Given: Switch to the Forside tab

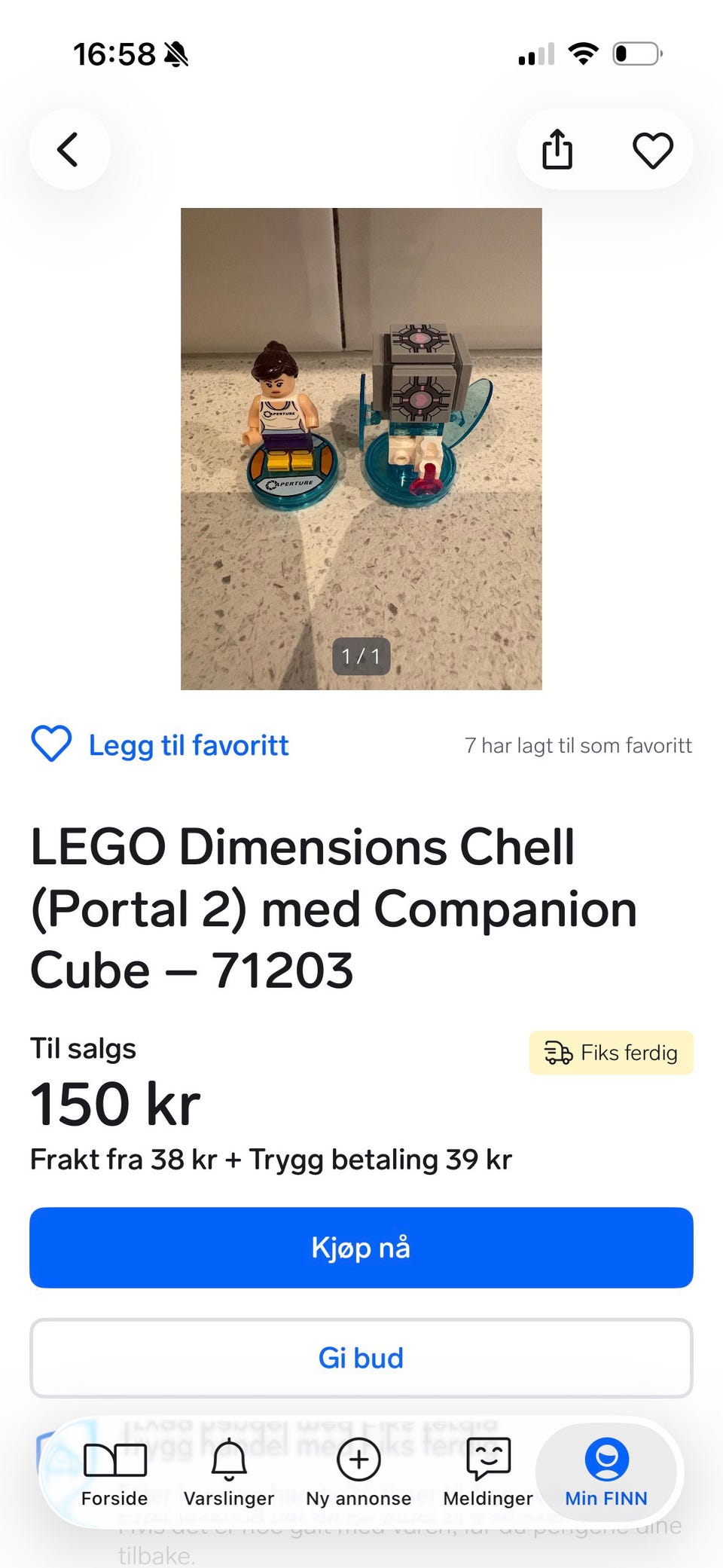Looking at the screenshot, I should click(114, 1472).
